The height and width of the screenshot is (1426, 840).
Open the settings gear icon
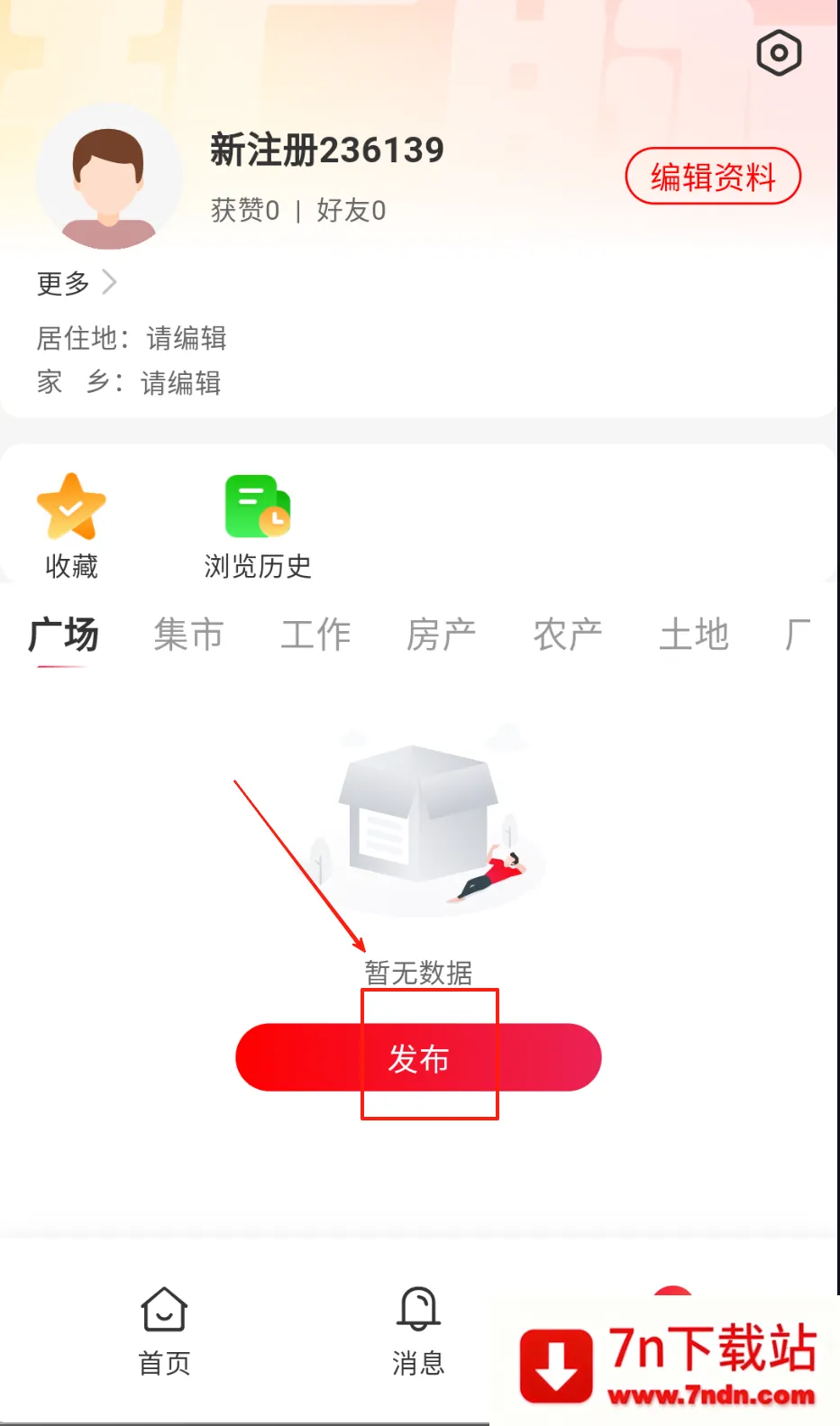[778, 53]
